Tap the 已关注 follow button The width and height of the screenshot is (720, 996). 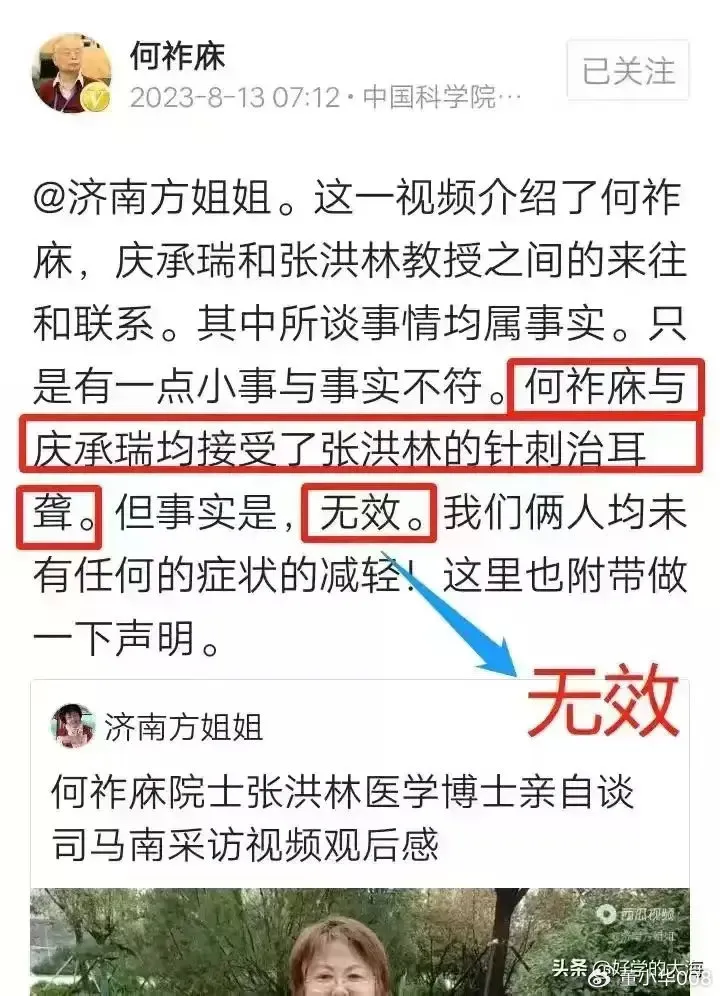click(628, 71)
